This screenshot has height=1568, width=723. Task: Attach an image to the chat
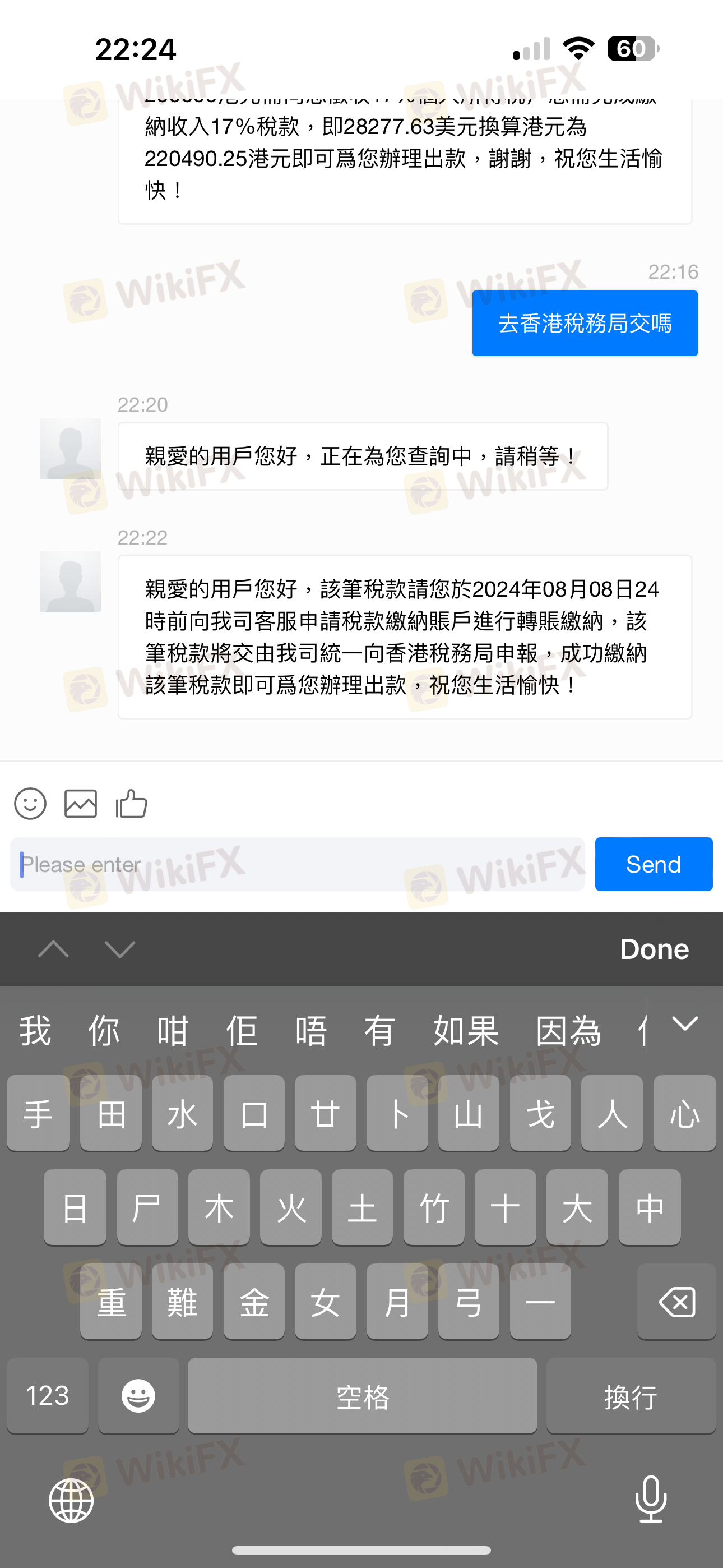[x=80, y=804]
